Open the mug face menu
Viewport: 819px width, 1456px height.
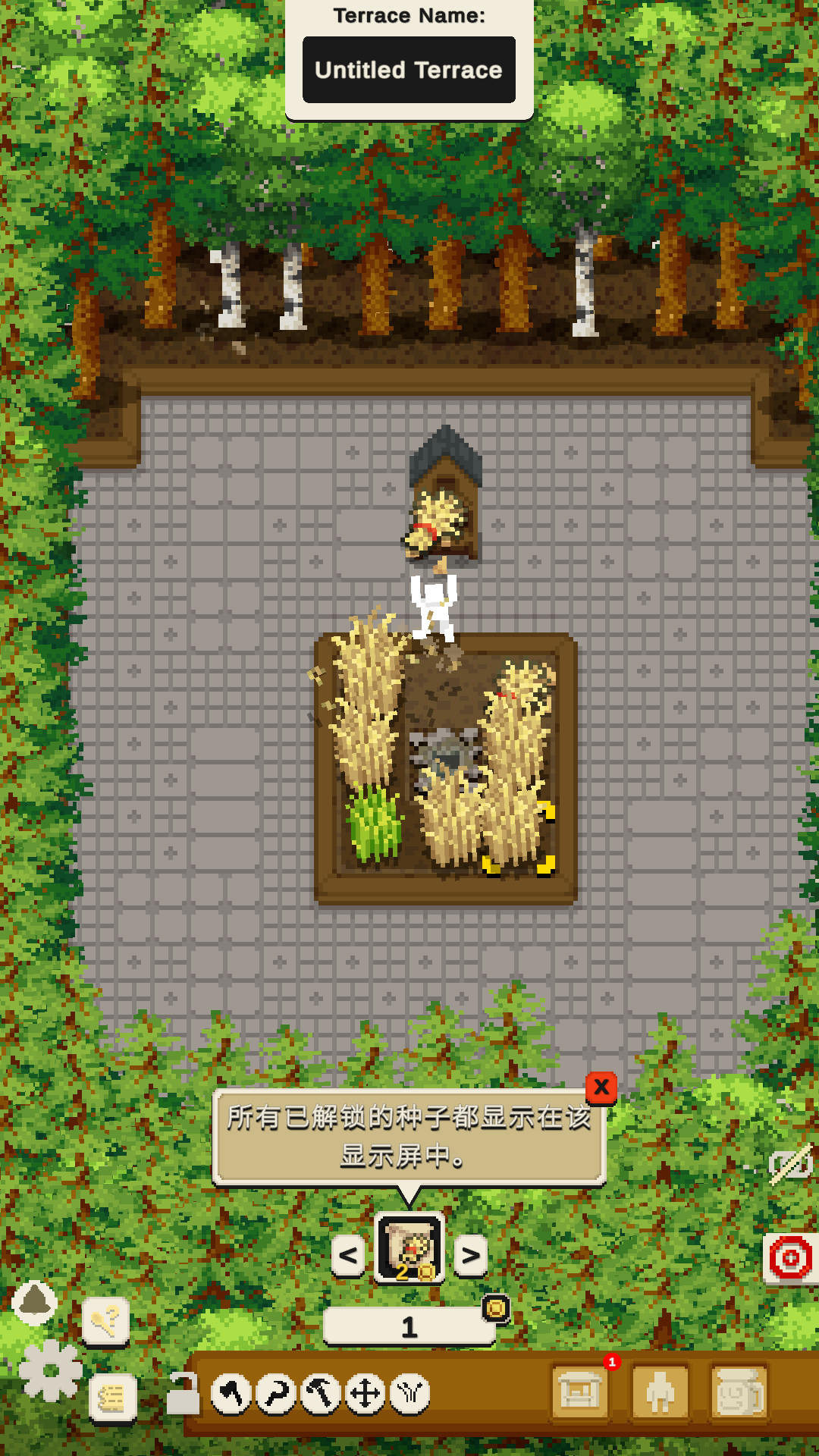pos(739,1392)
